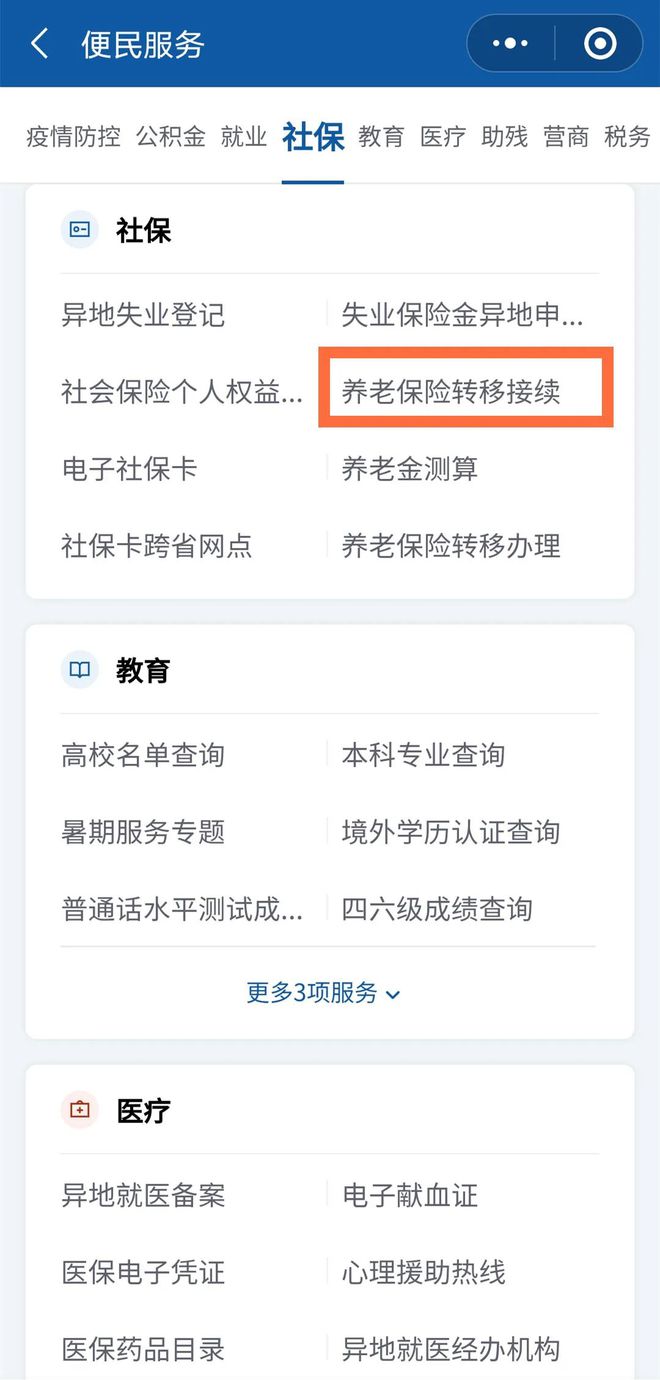Open 养老保险转移办理
This screenshot has height=1380, width=660.
451,545
